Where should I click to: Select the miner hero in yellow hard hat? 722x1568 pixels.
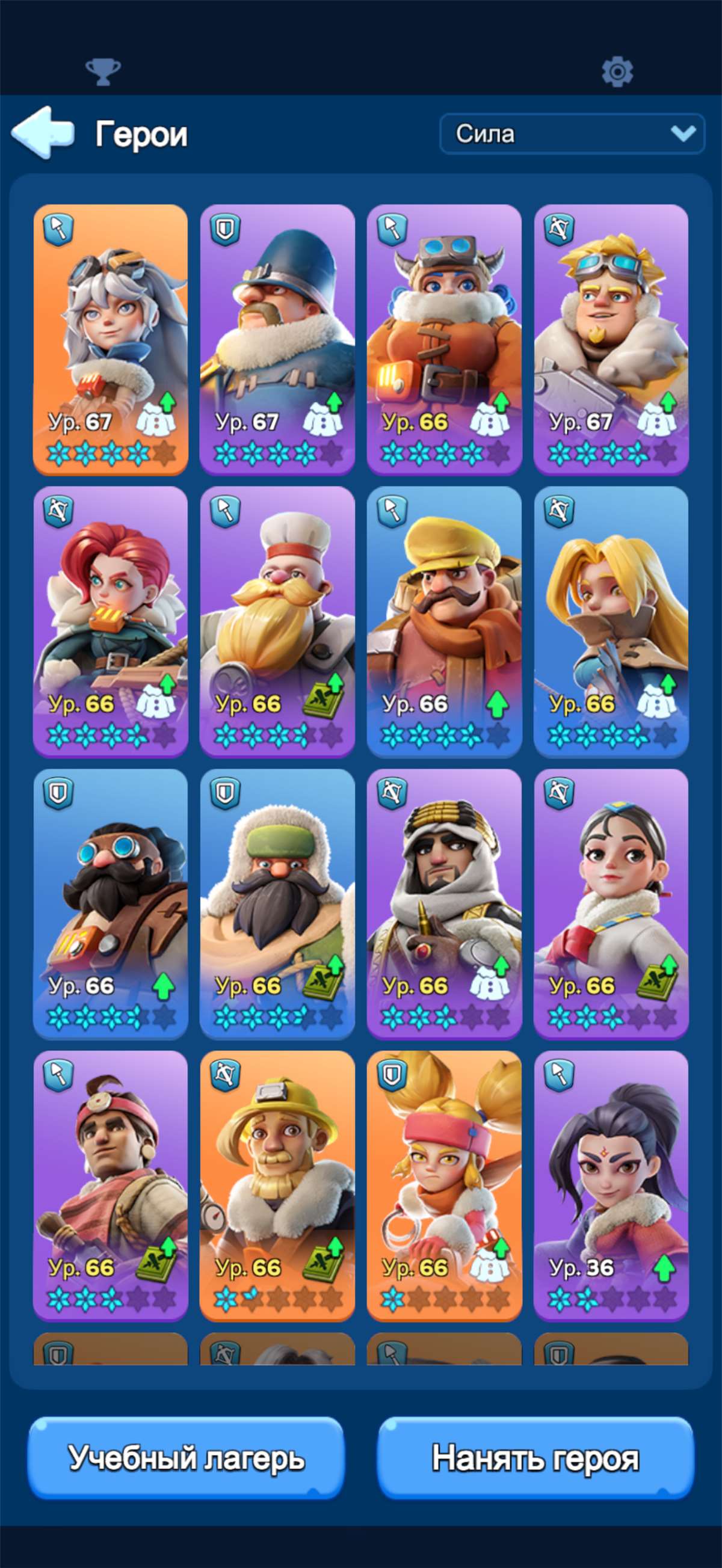pyautogui.click(x=277, y=1185)
